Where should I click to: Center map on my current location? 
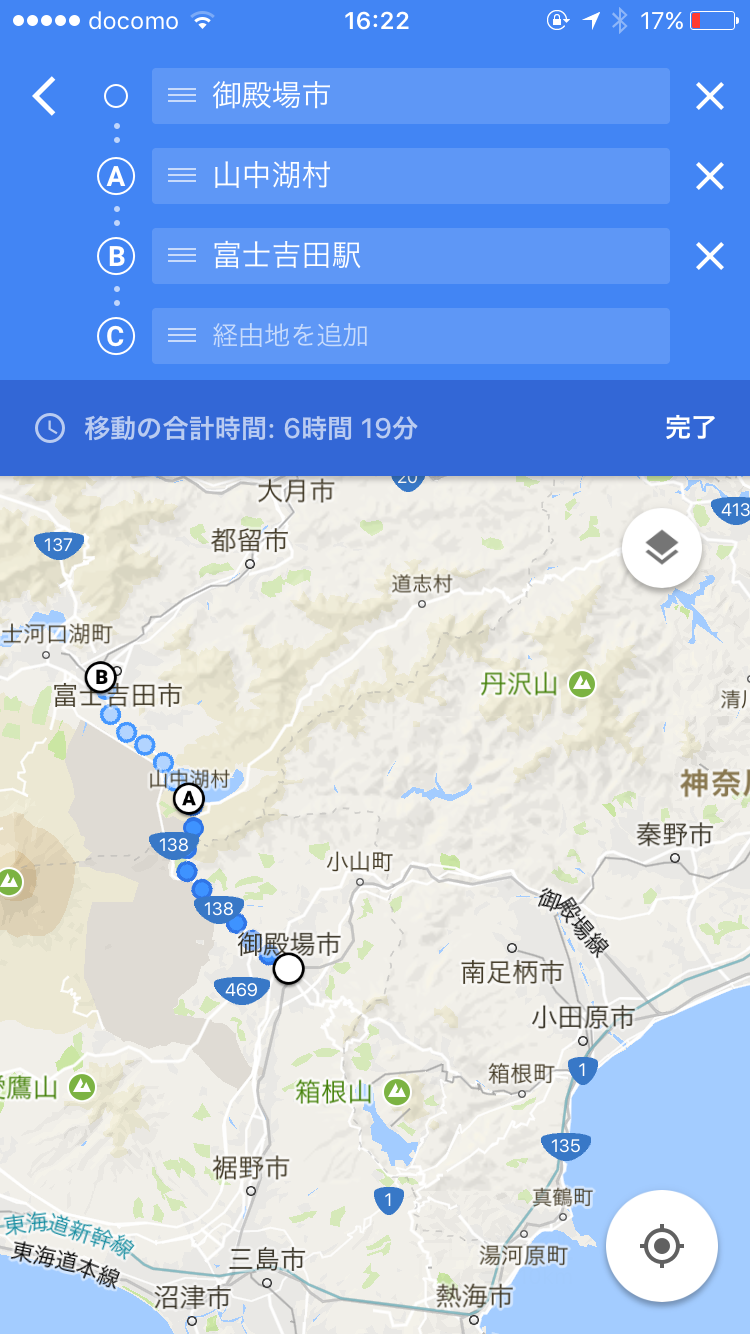(661, 1246)
